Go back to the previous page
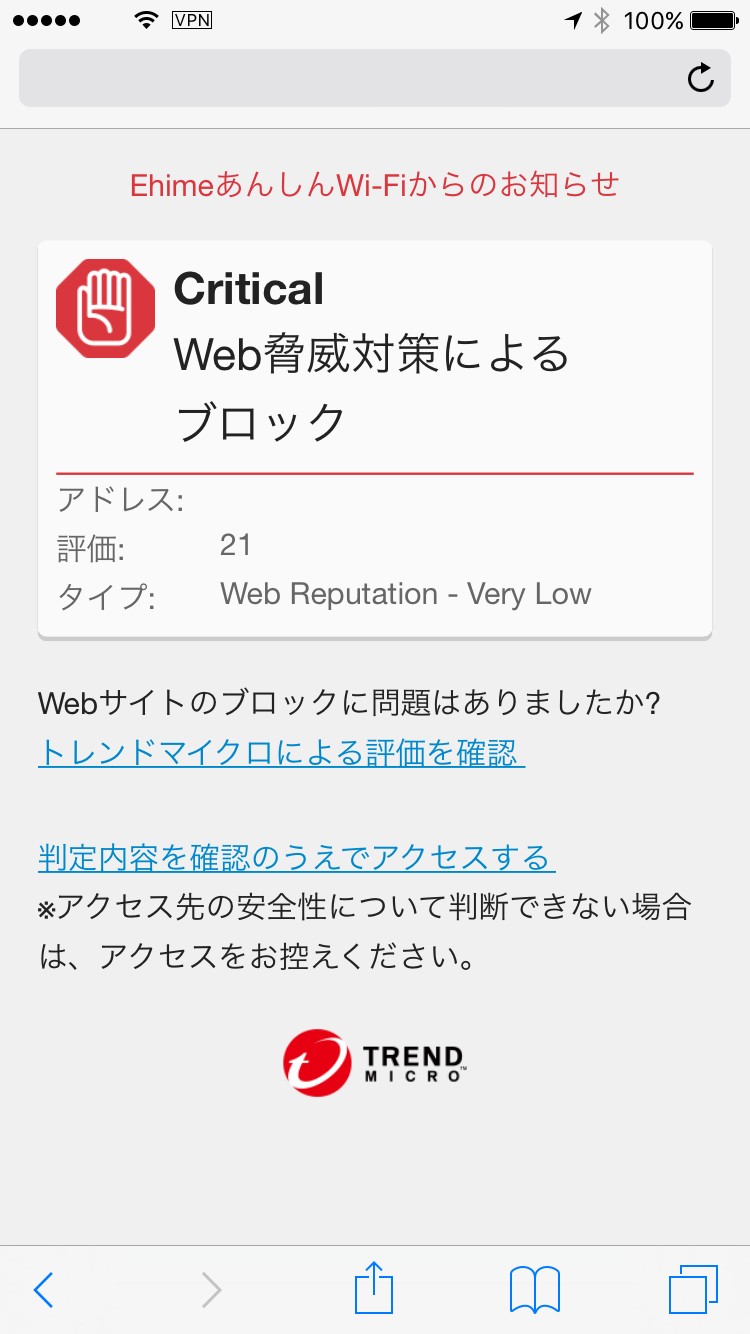The image size is (750, 1334). coord(43,1289)
